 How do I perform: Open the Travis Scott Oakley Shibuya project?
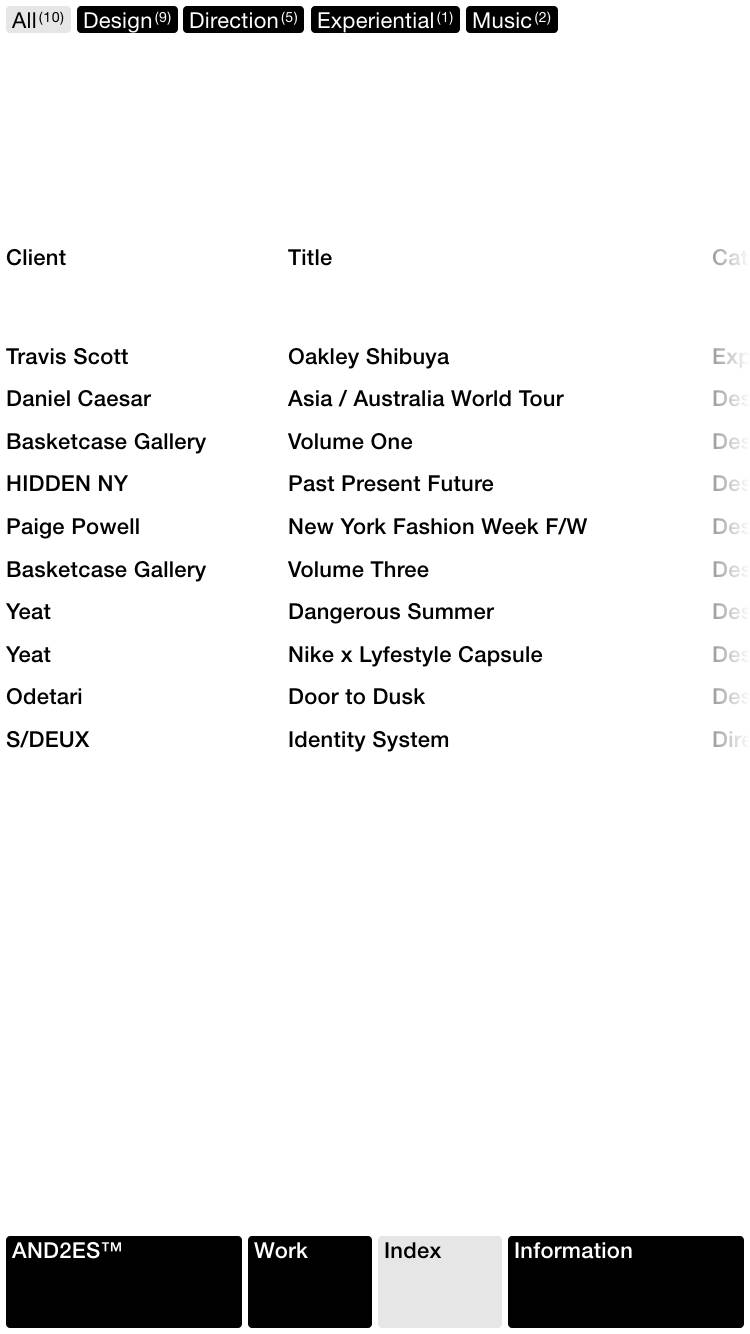pyautogui.click(x=368, y=357)
